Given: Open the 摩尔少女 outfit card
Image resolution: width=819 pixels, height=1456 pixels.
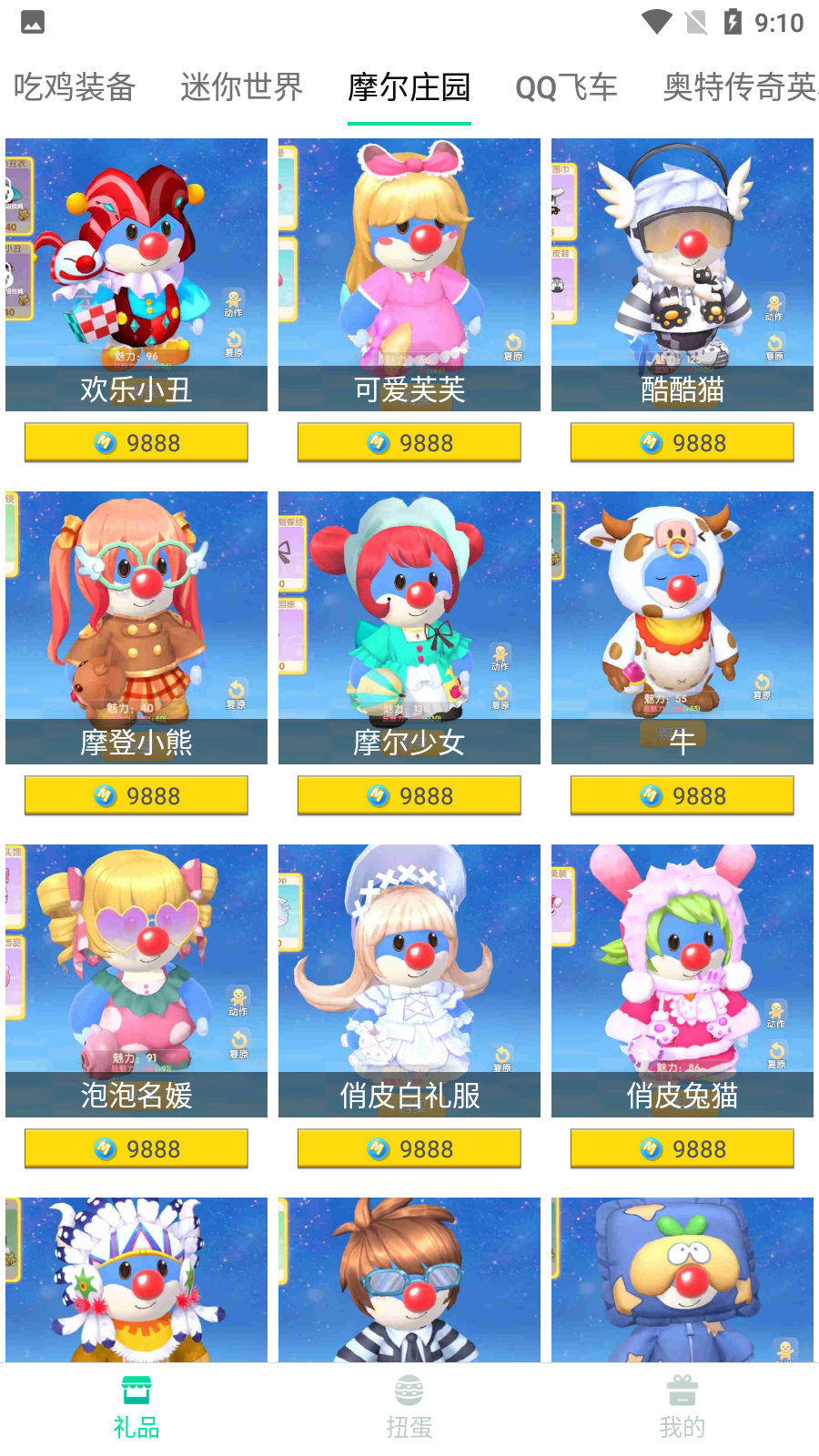Looking at the screenshot, I should click(409, 627).
